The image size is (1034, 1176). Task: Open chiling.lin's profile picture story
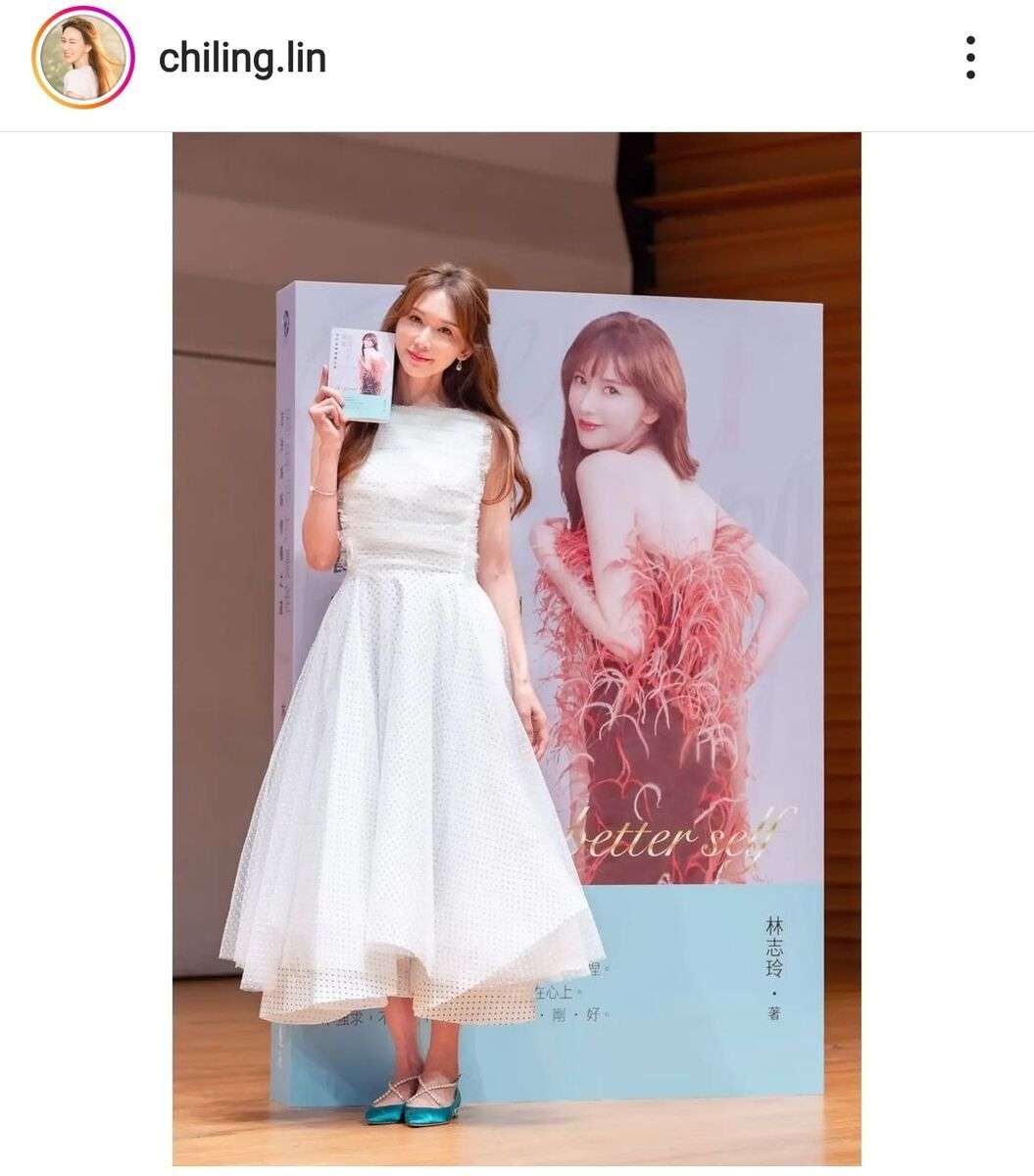[x=84, y=60]
